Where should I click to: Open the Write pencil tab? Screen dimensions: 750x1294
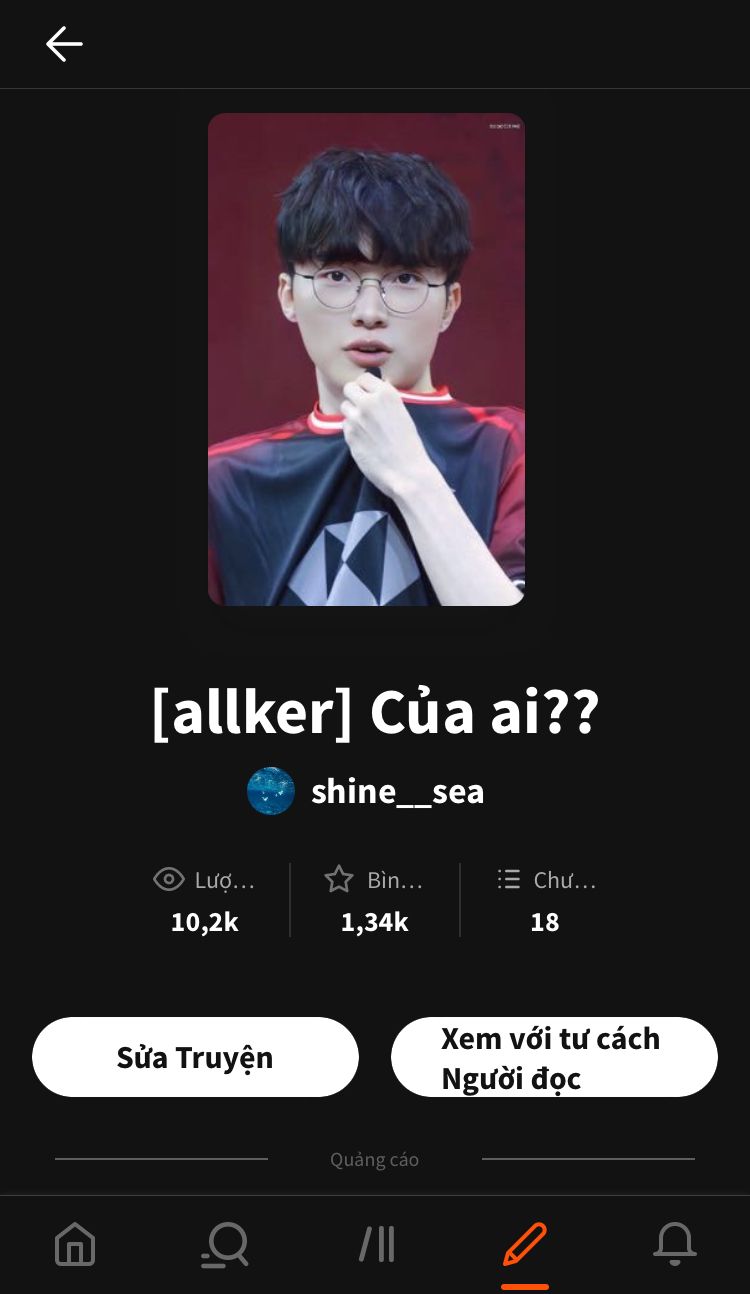click(524, 1245)
